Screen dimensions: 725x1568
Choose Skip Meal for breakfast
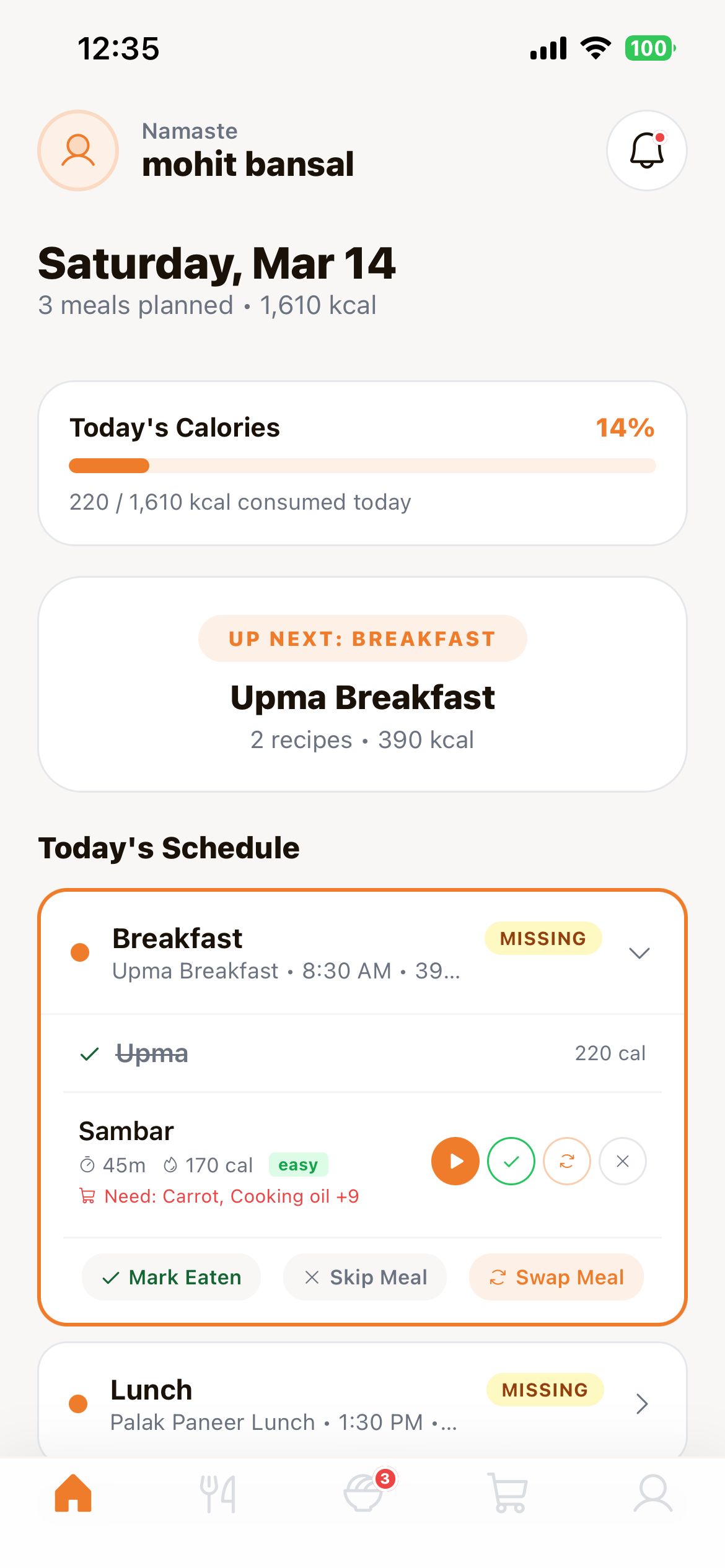tap(365, 1277)
